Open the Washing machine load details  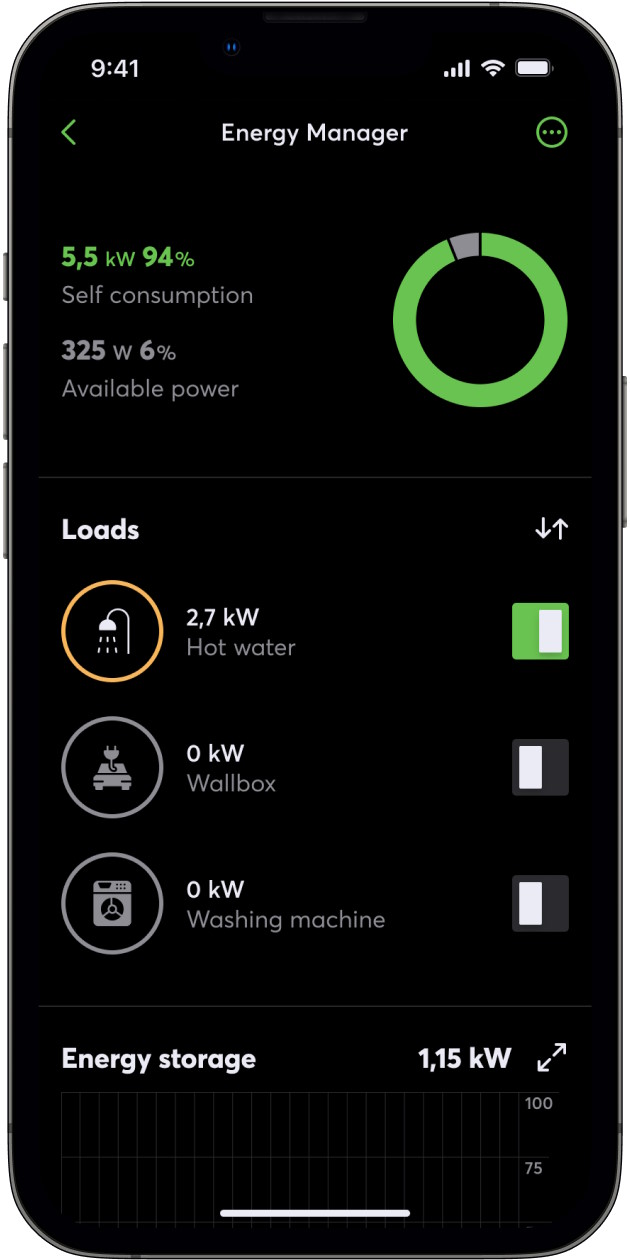point(112,903)
